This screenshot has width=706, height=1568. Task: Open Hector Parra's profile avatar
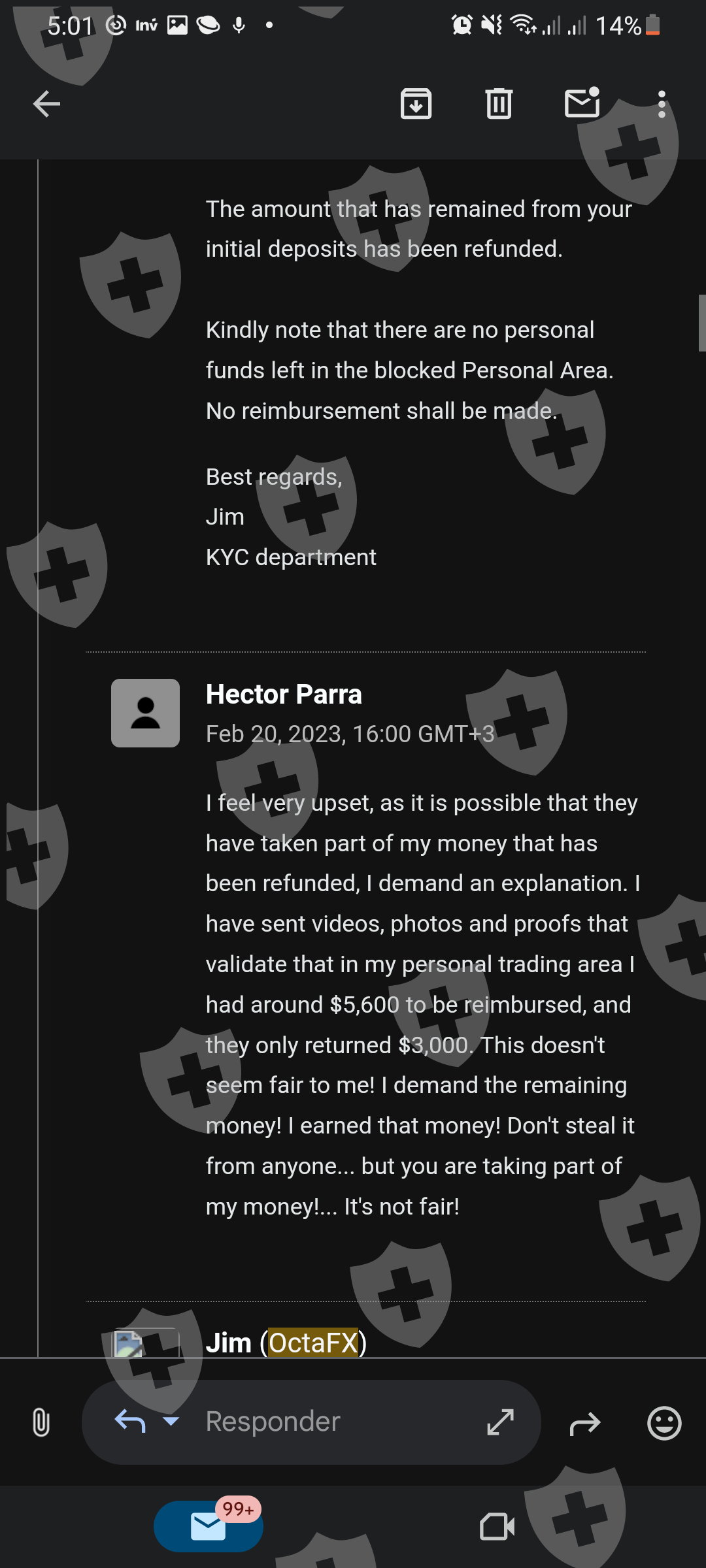pyautogui.click(x=145, y=713)
